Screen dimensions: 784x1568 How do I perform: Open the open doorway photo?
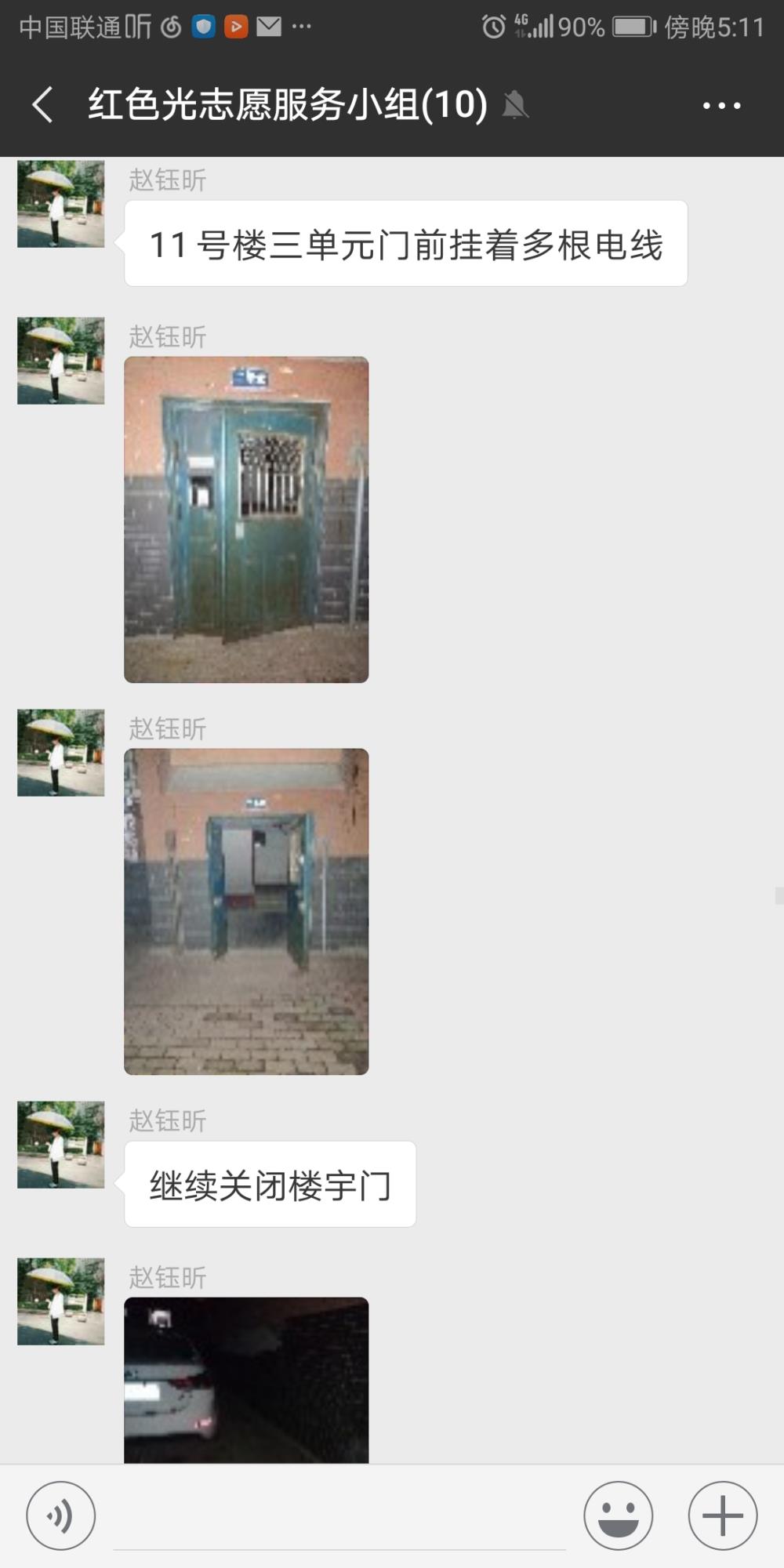coord(246,912)
